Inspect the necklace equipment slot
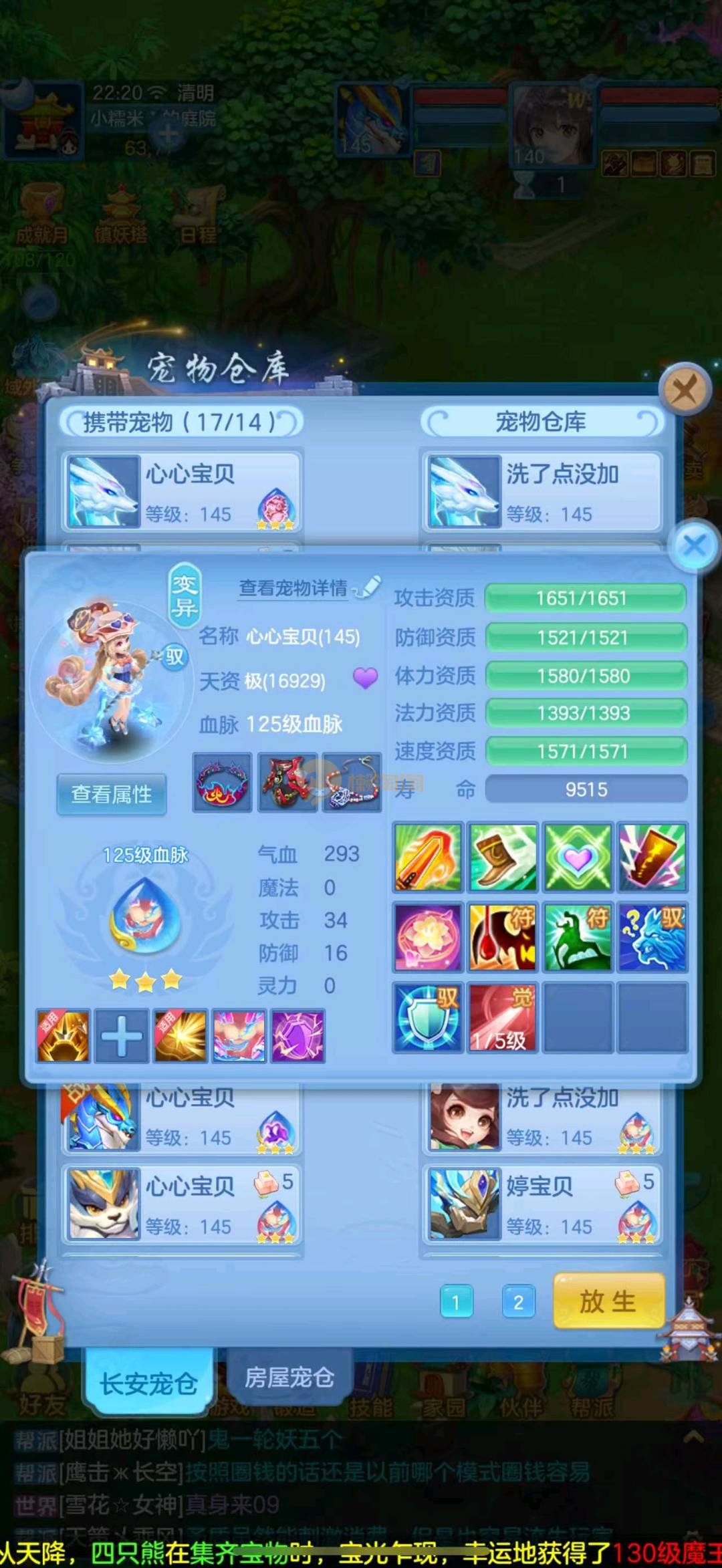 click(352, 782)
